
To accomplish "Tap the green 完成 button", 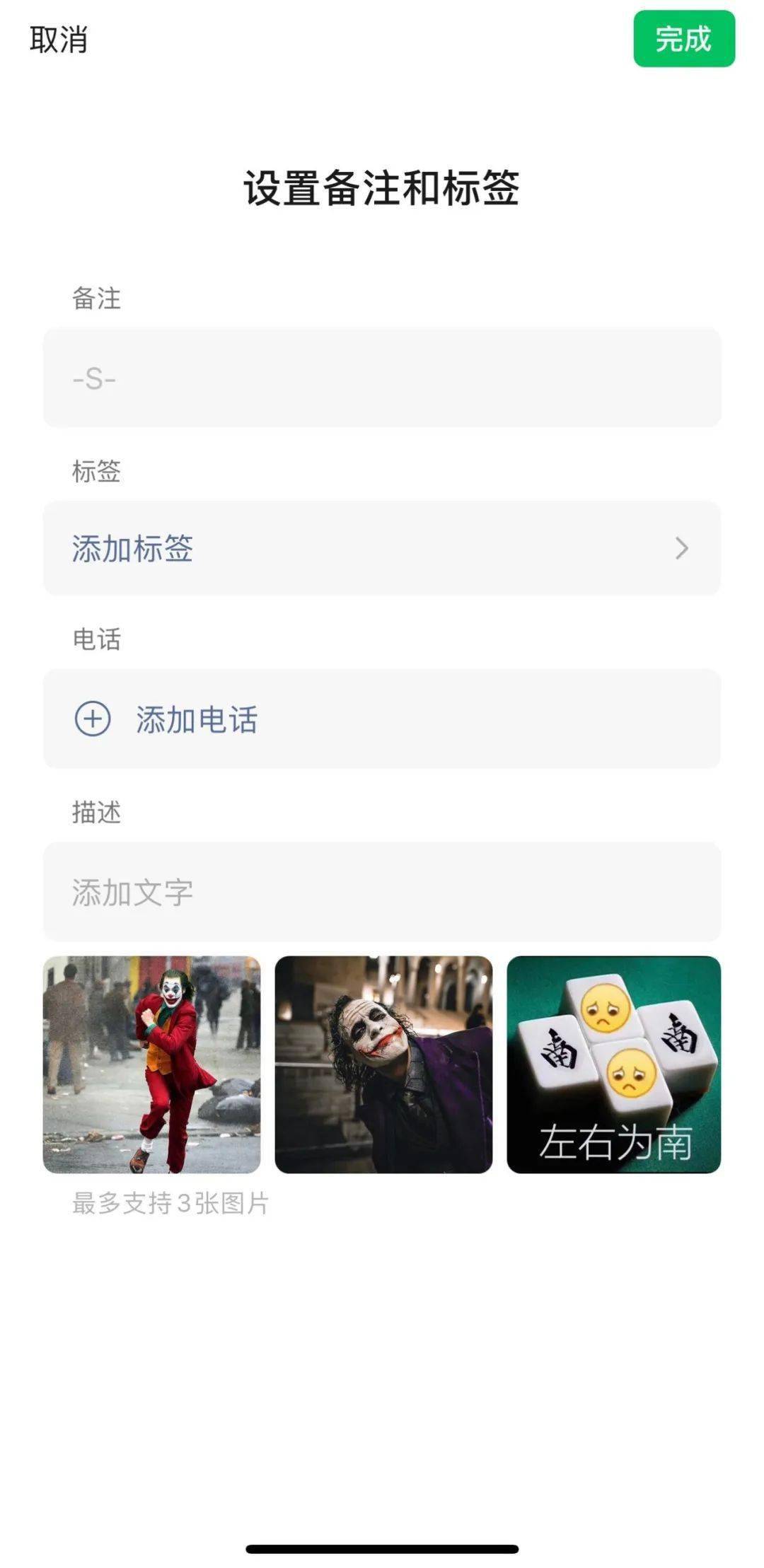I will (x=684, y=39).
